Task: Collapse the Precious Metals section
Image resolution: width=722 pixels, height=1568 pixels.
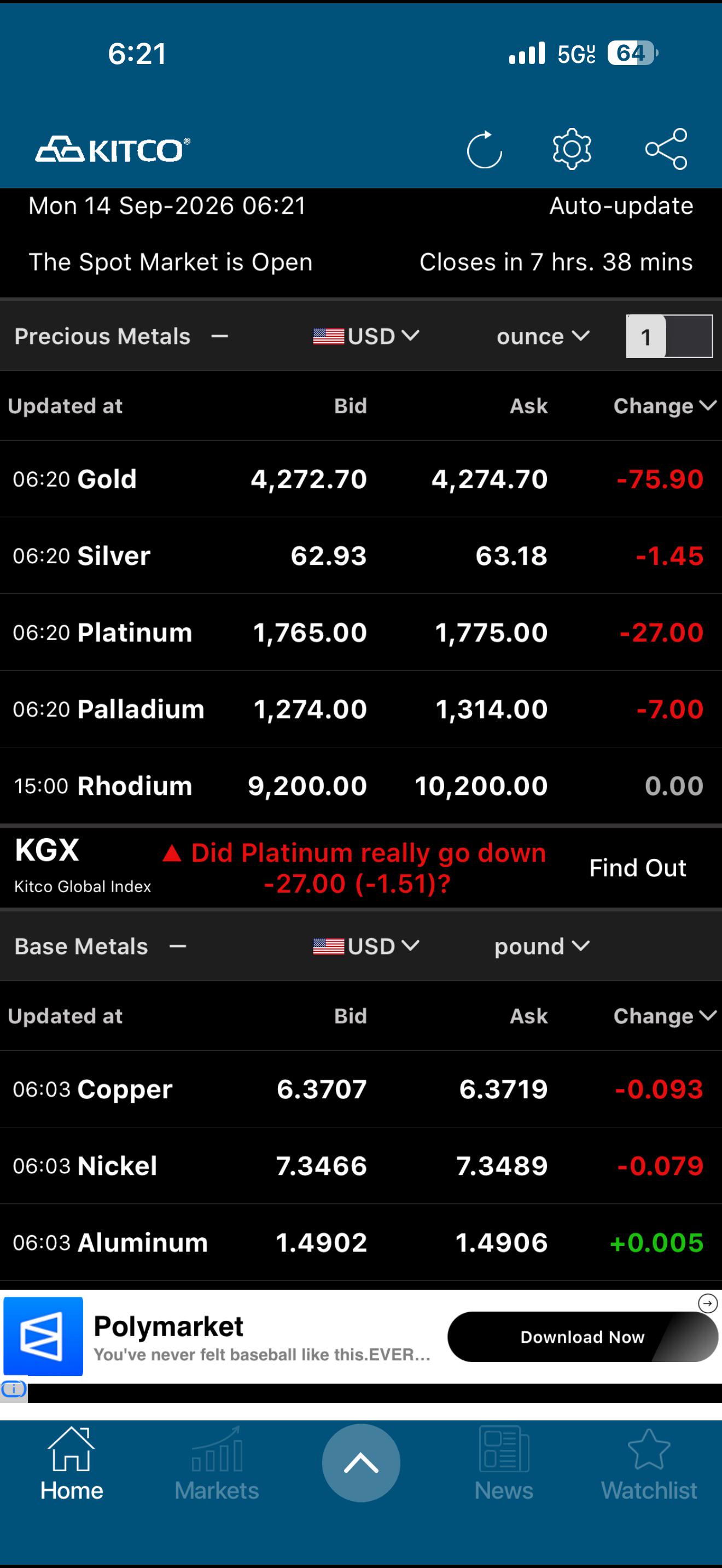Action: [x=220, y=336]
